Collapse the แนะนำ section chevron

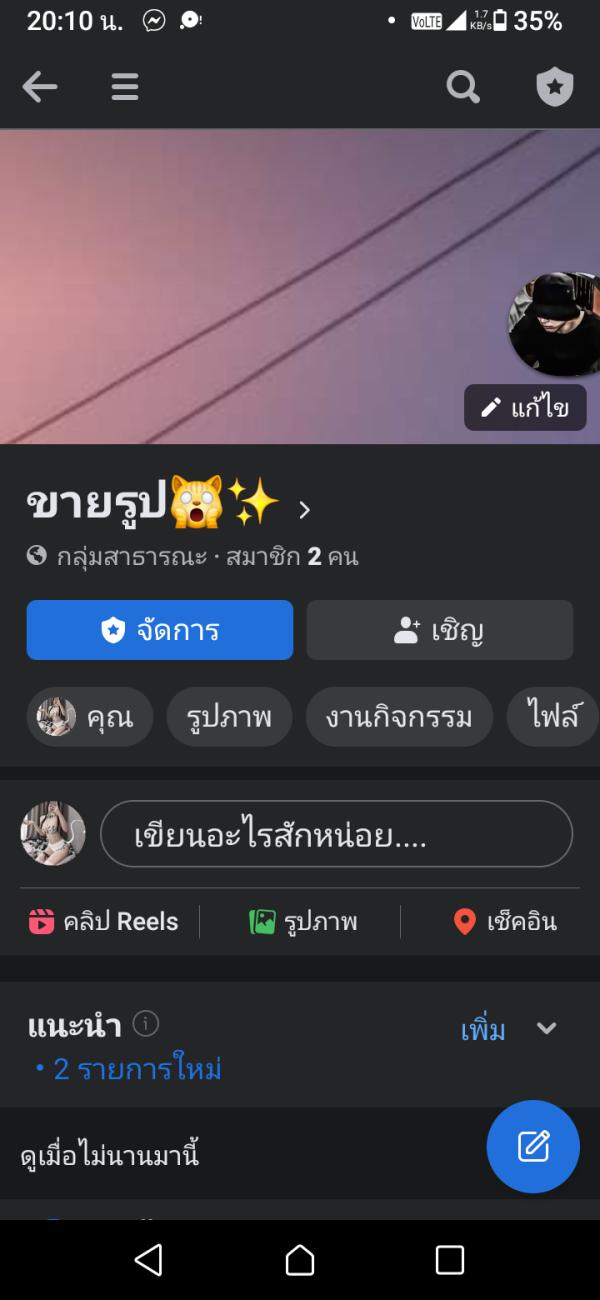(546, 1028)
